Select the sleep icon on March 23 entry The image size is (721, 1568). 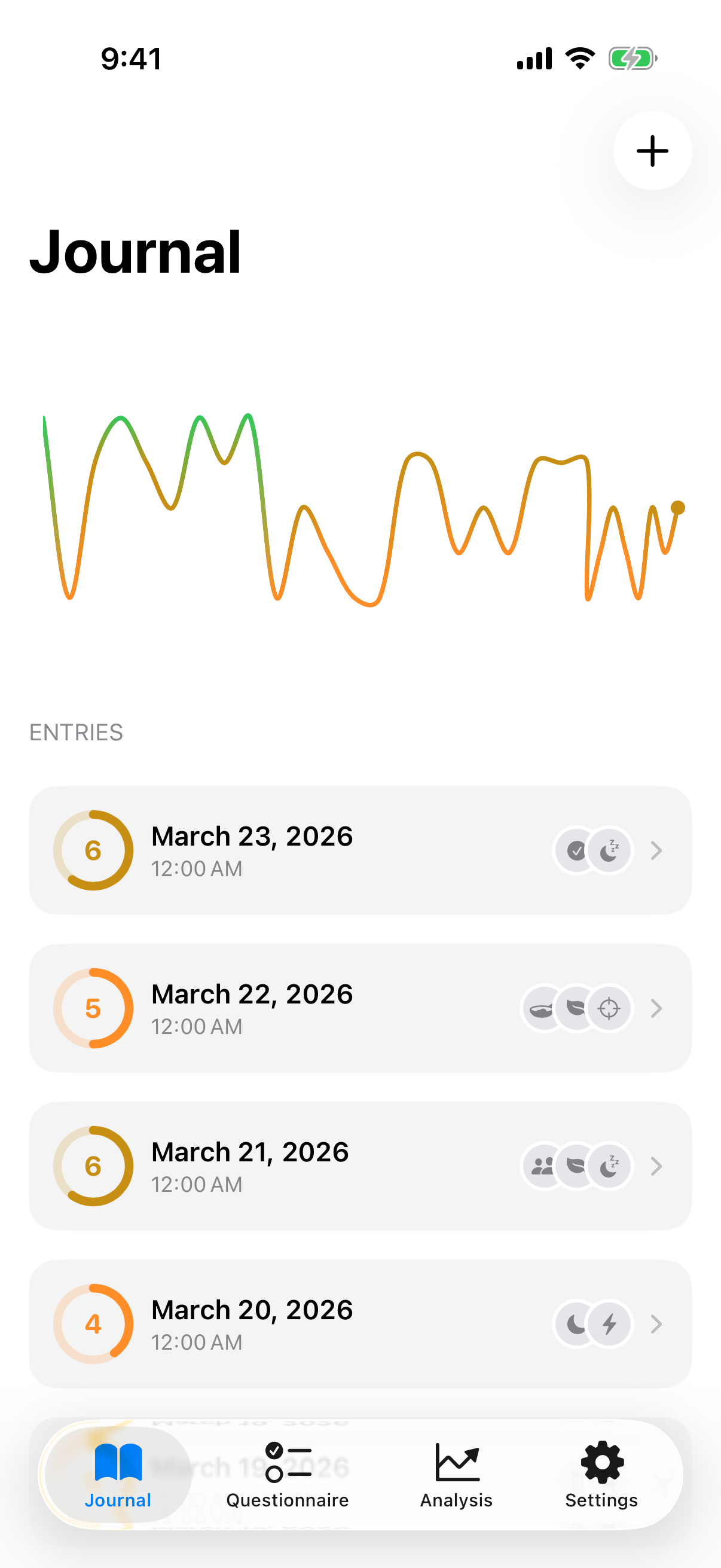tap(610, 850)
